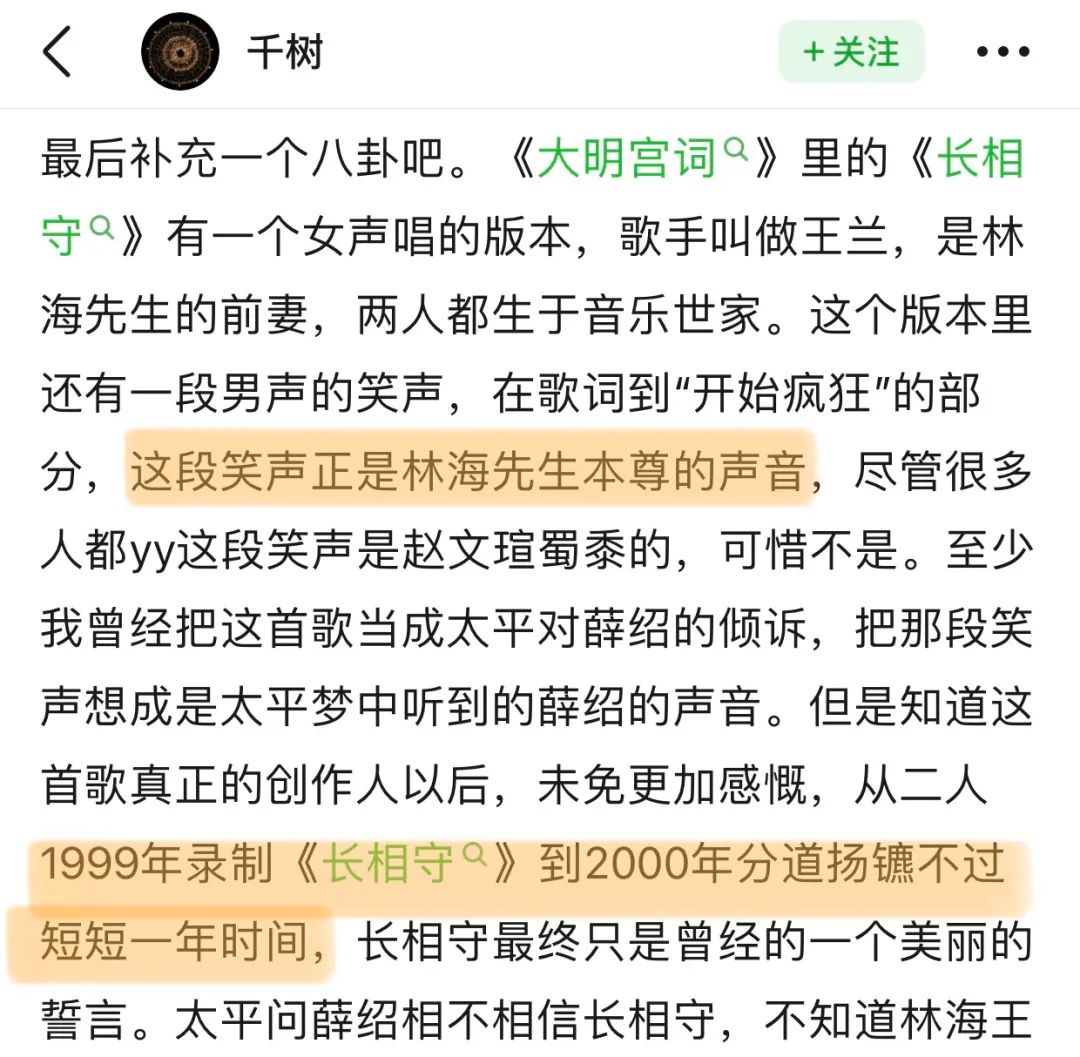Viewport: 1080px width, 1057px height.
Task: Go back to the previous page
Action: 58,52
